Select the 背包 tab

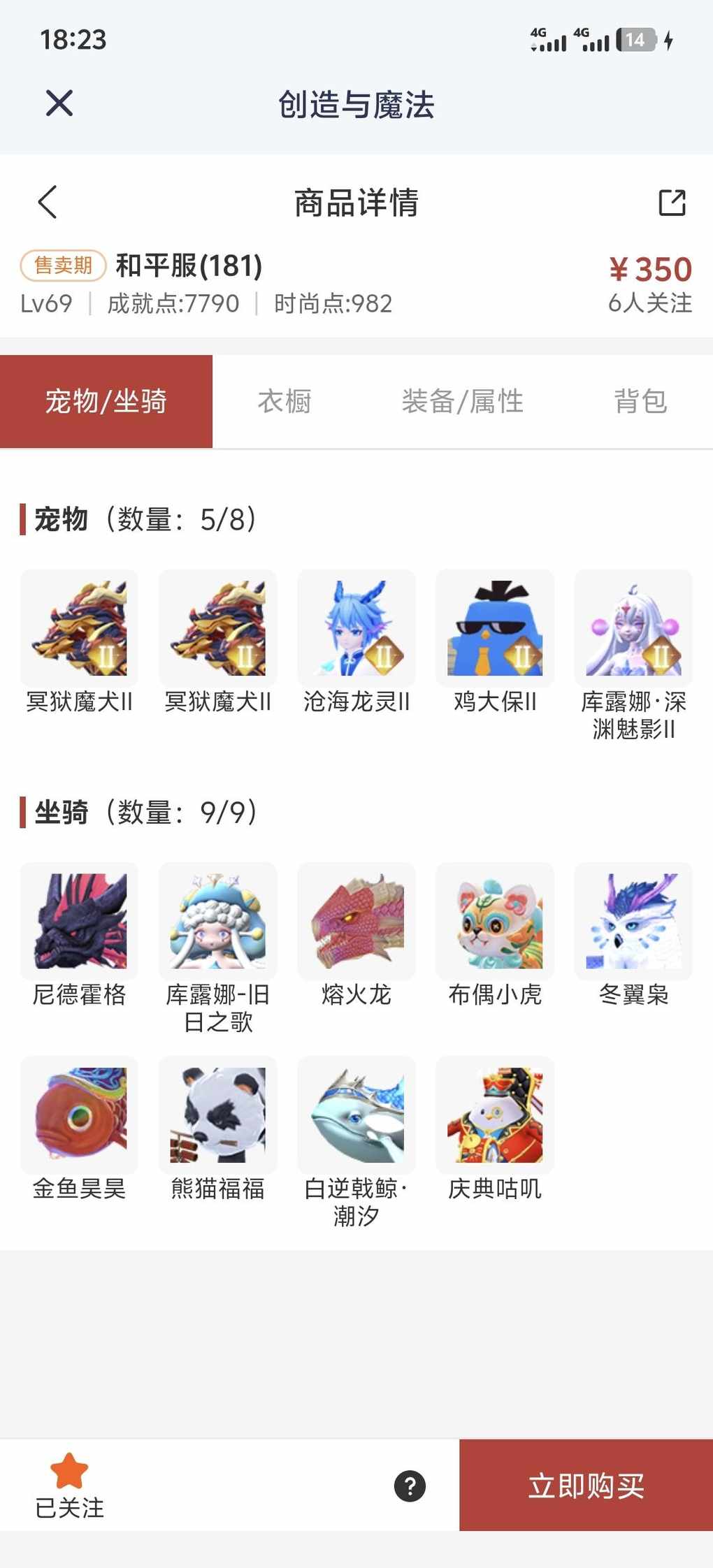click(640, 402)
